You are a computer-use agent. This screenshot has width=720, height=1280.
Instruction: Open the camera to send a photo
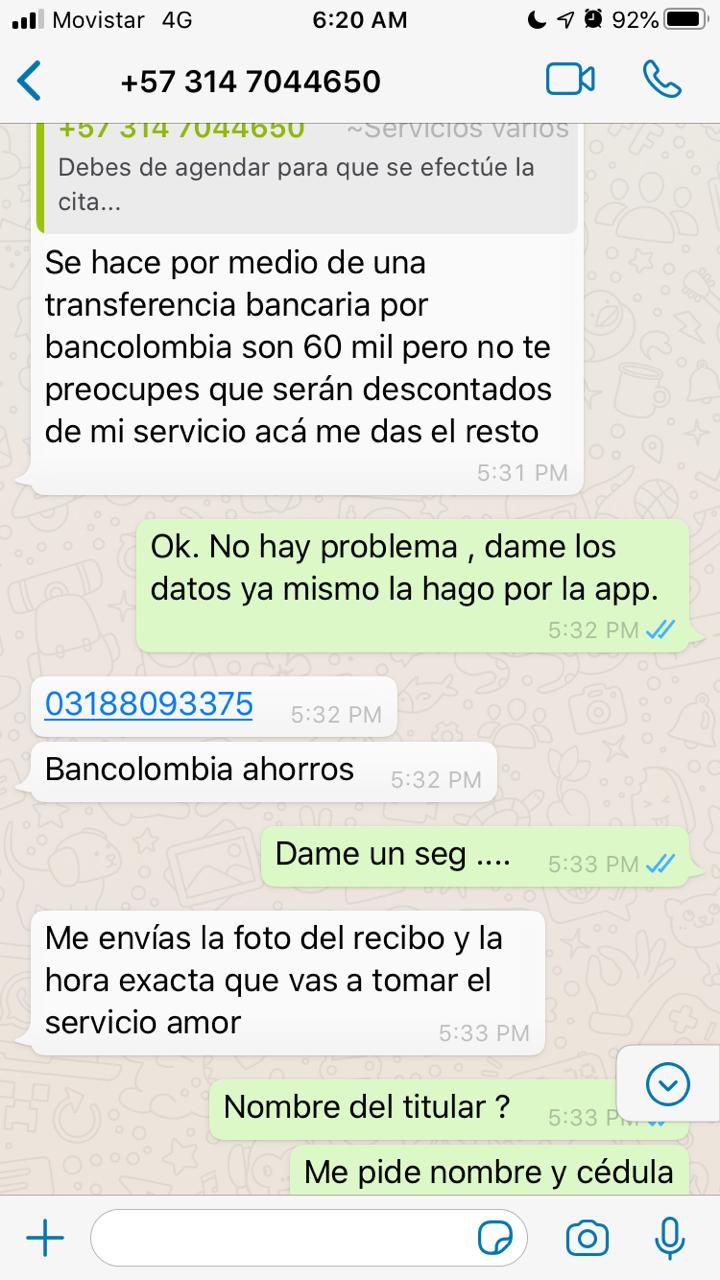tap(586, 1239)
